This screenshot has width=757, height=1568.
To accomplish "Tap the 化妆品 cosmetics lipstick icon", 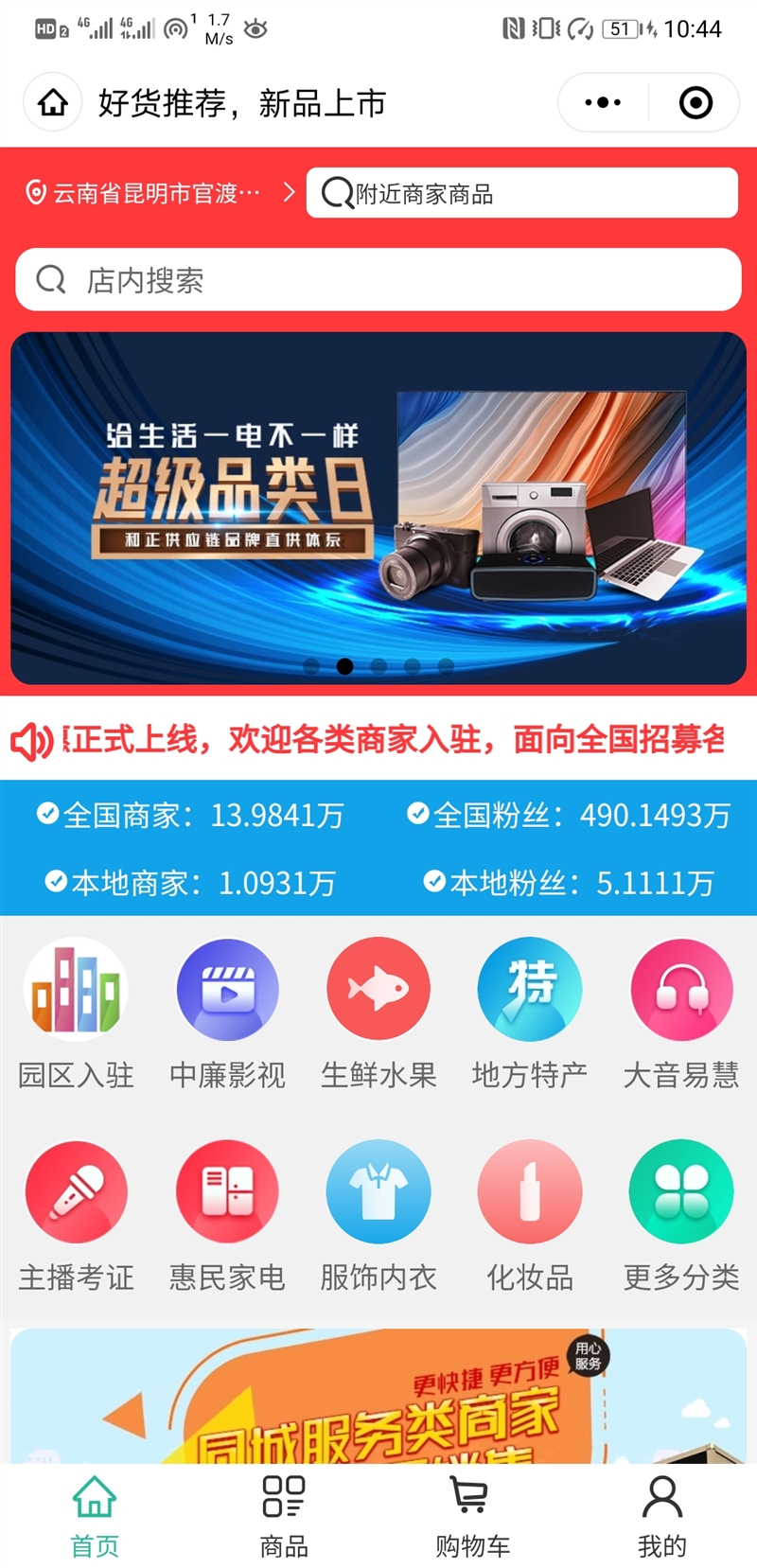I will [530, 1191].
